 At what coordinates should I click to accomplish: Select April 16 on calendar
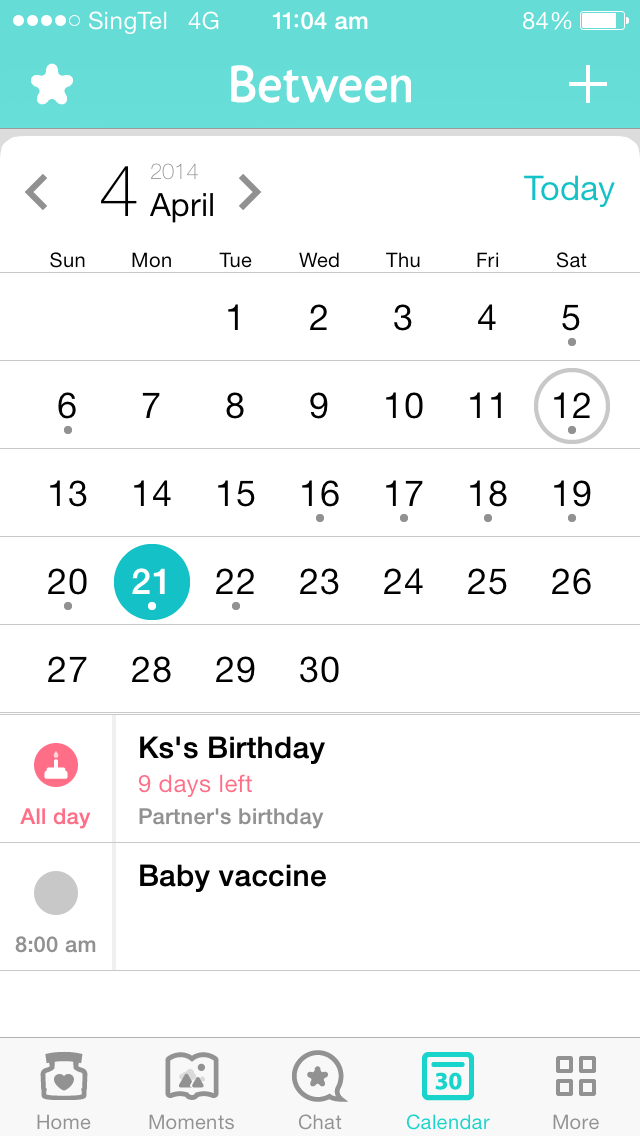click(319, 494)
